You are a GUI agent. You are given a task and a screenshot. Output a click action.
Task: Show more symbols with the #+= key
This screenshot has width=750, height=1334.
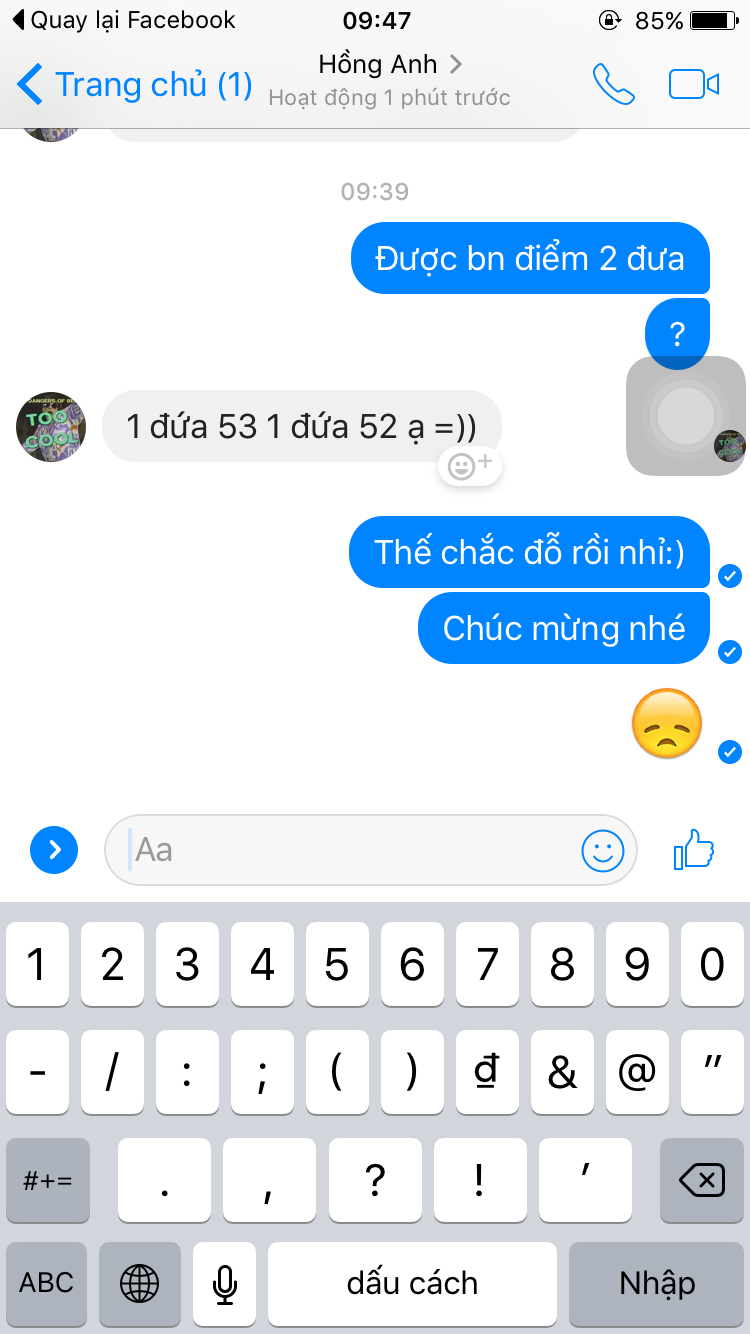point(47,1181)
